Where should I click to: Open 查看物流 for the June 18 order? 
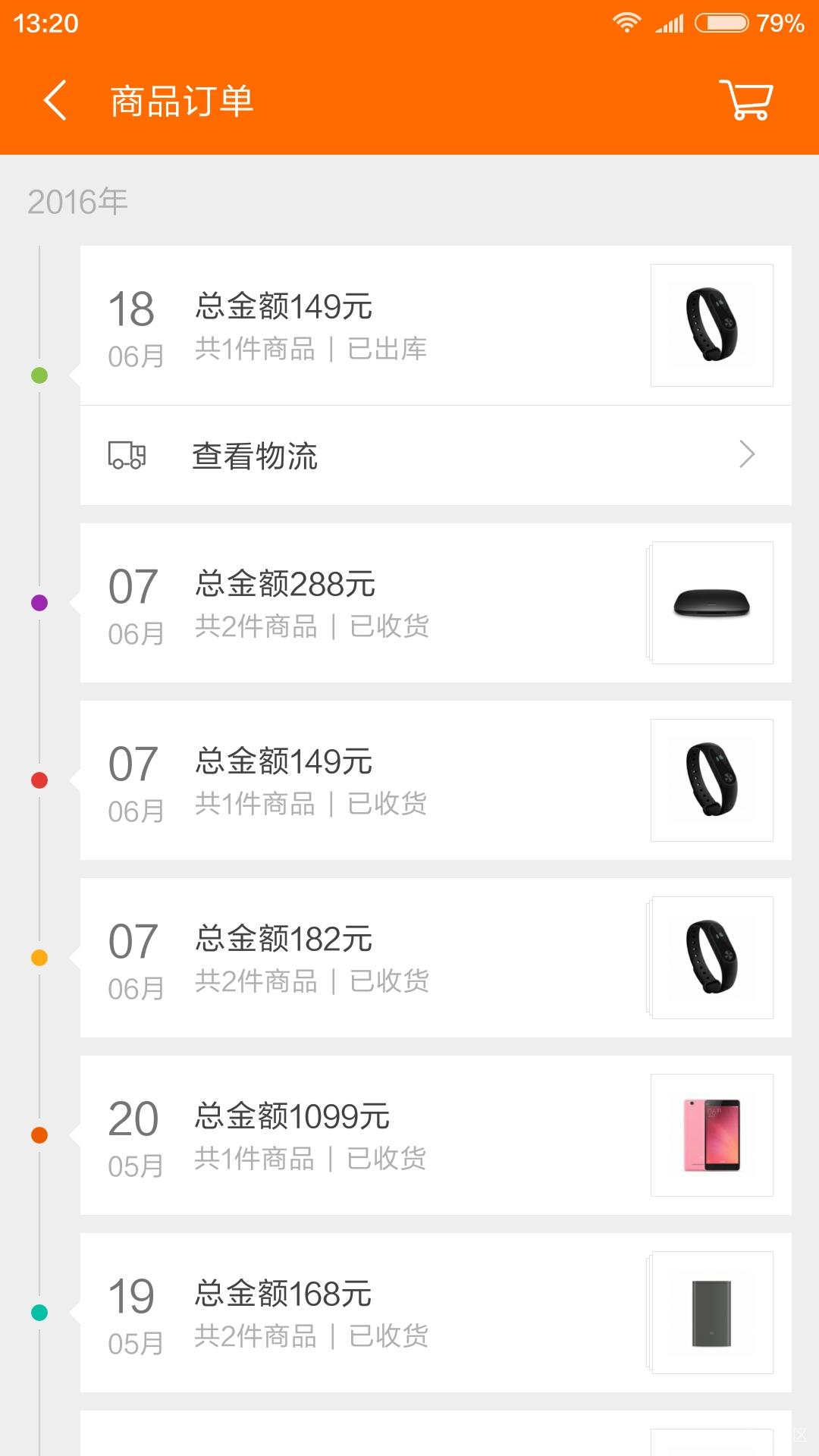(x=255, y=454)
